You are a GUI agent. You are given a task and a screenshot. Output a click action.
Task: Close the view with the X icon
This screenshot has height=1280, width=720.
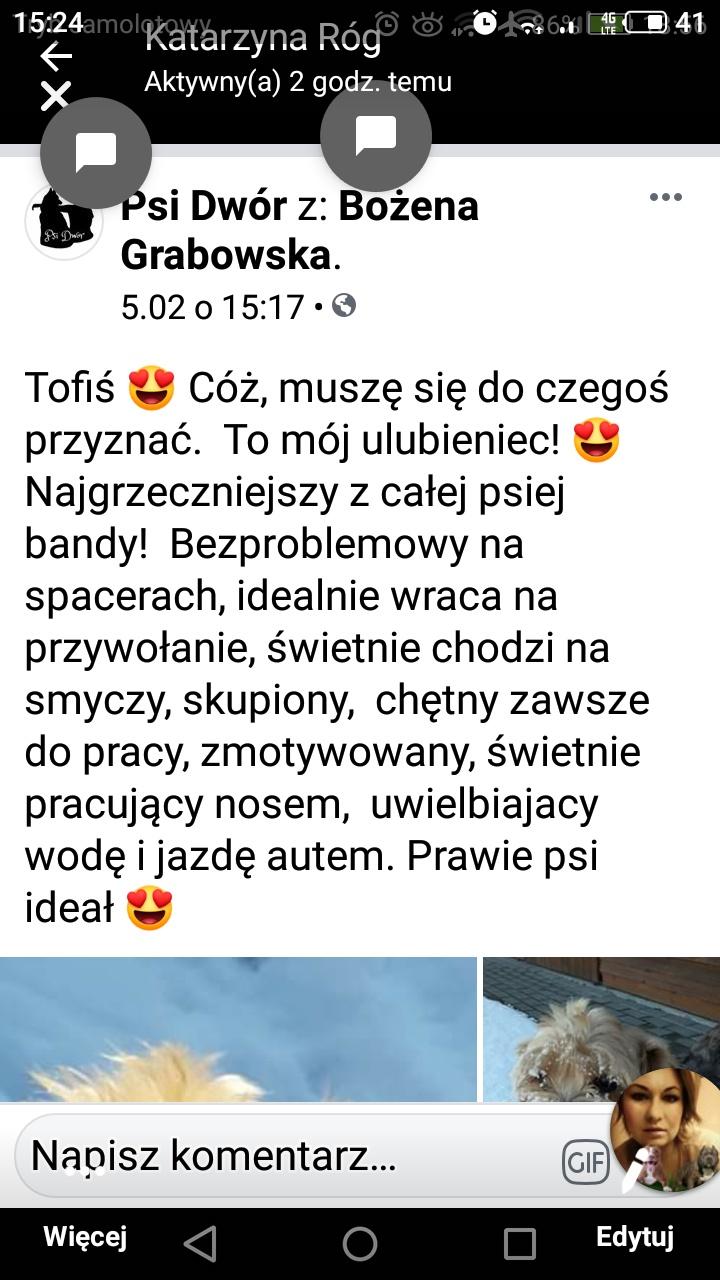click(x=56, y=96)
